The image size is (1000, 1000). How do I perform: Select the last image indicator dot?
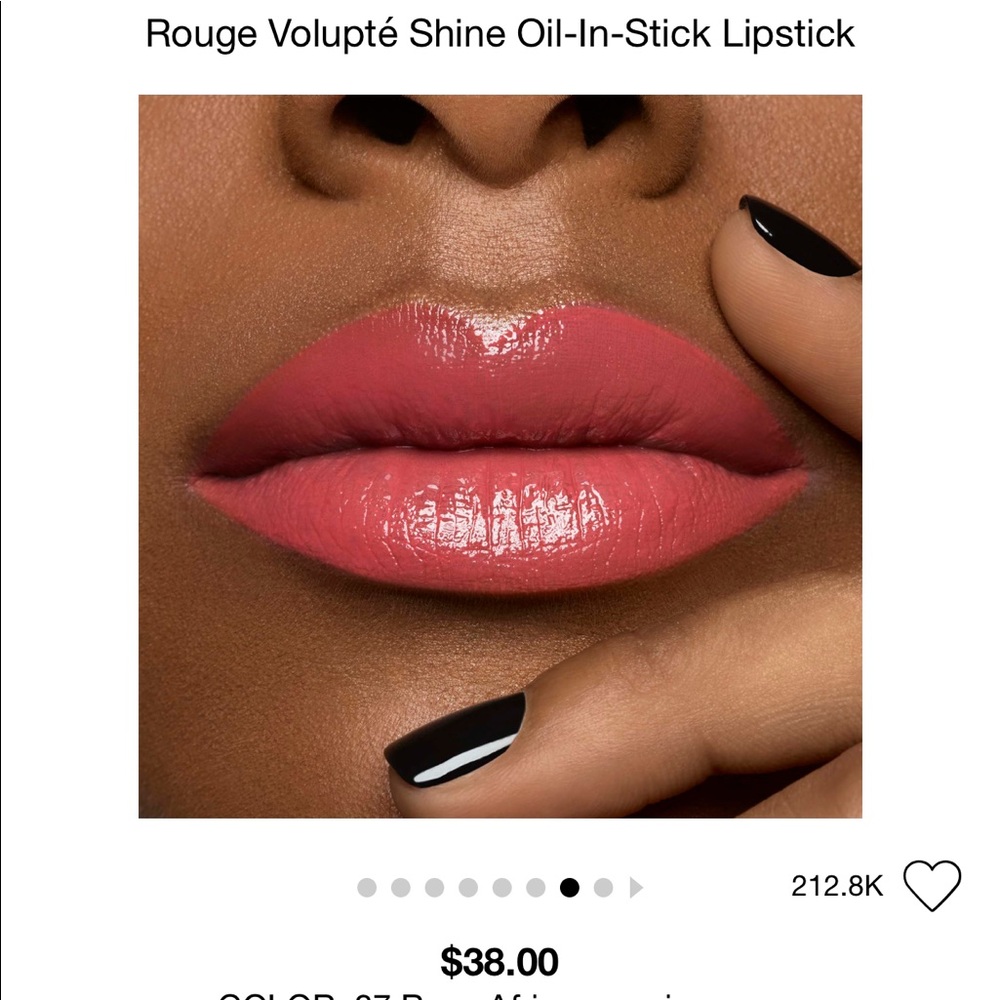click(603, 887)
